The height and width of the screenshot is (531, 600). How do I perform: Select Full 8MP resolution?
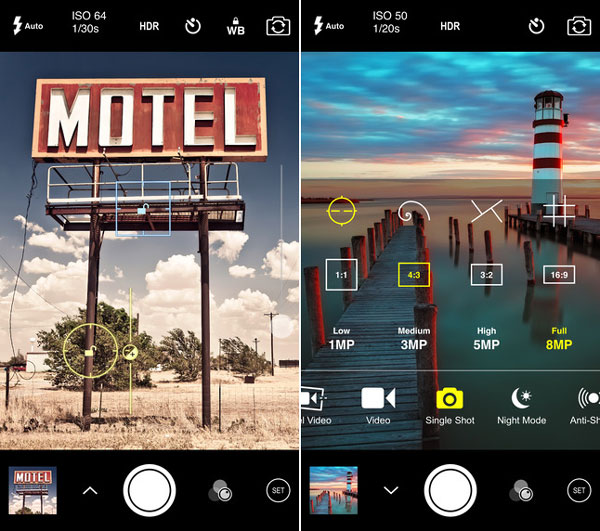(x=558, y=338)
